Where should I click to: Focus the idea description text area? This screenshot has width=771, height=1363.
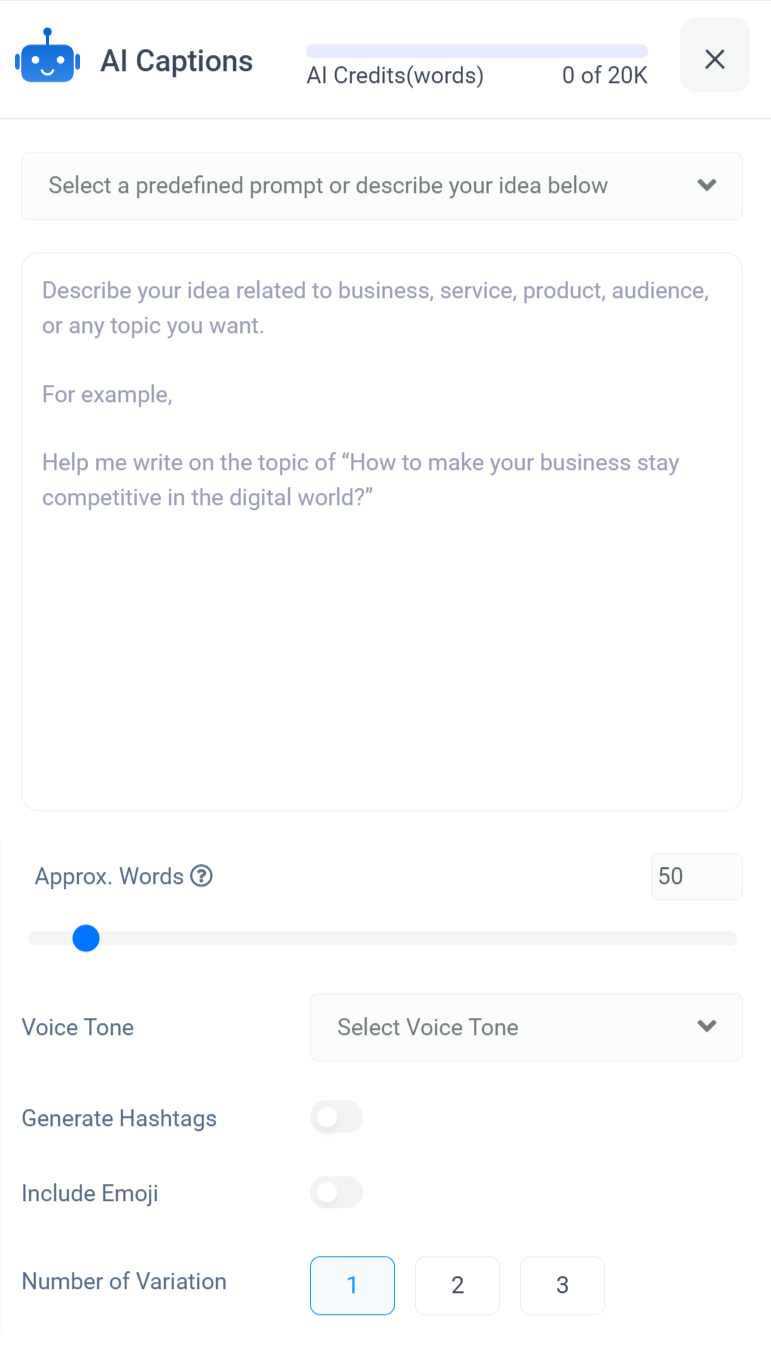coord(382,531)
